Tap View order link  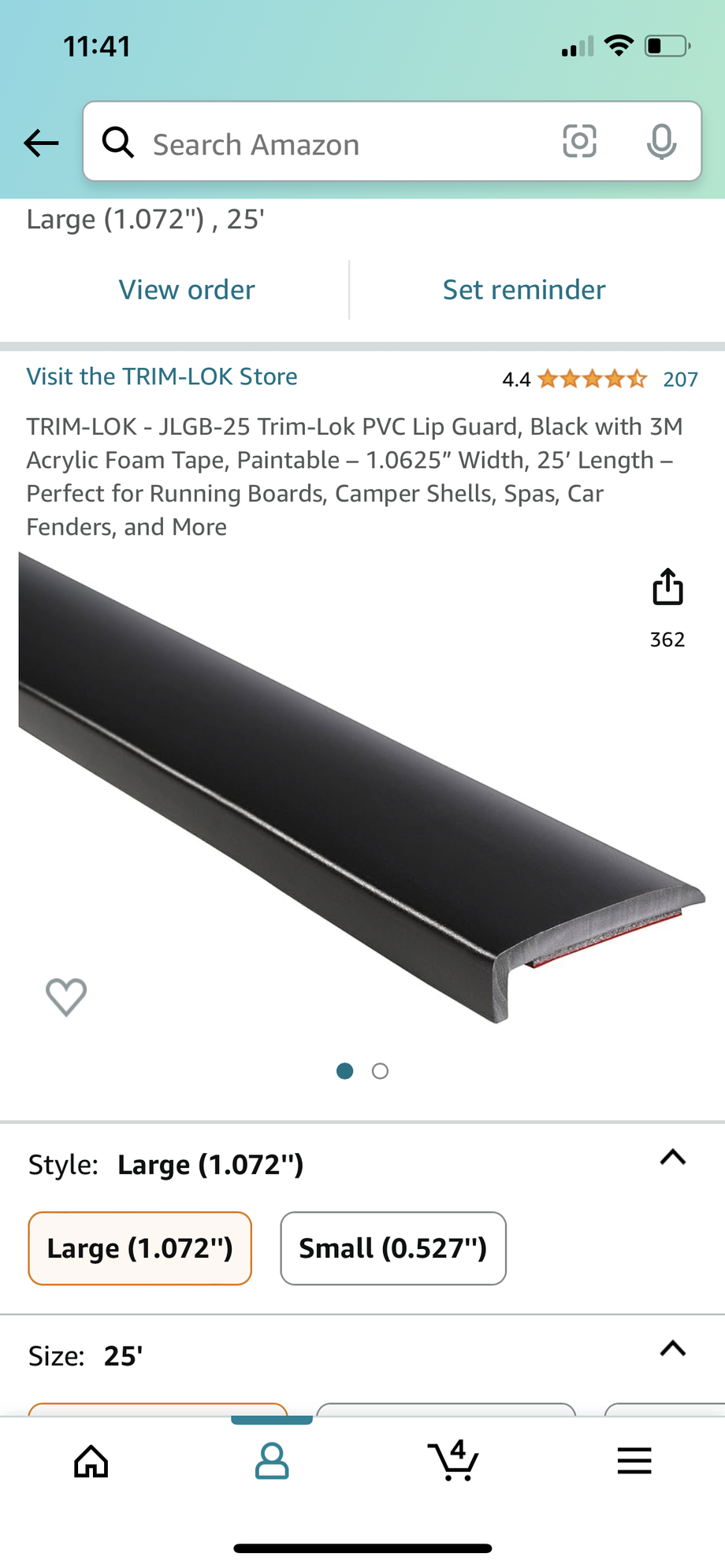coord(187,290)
